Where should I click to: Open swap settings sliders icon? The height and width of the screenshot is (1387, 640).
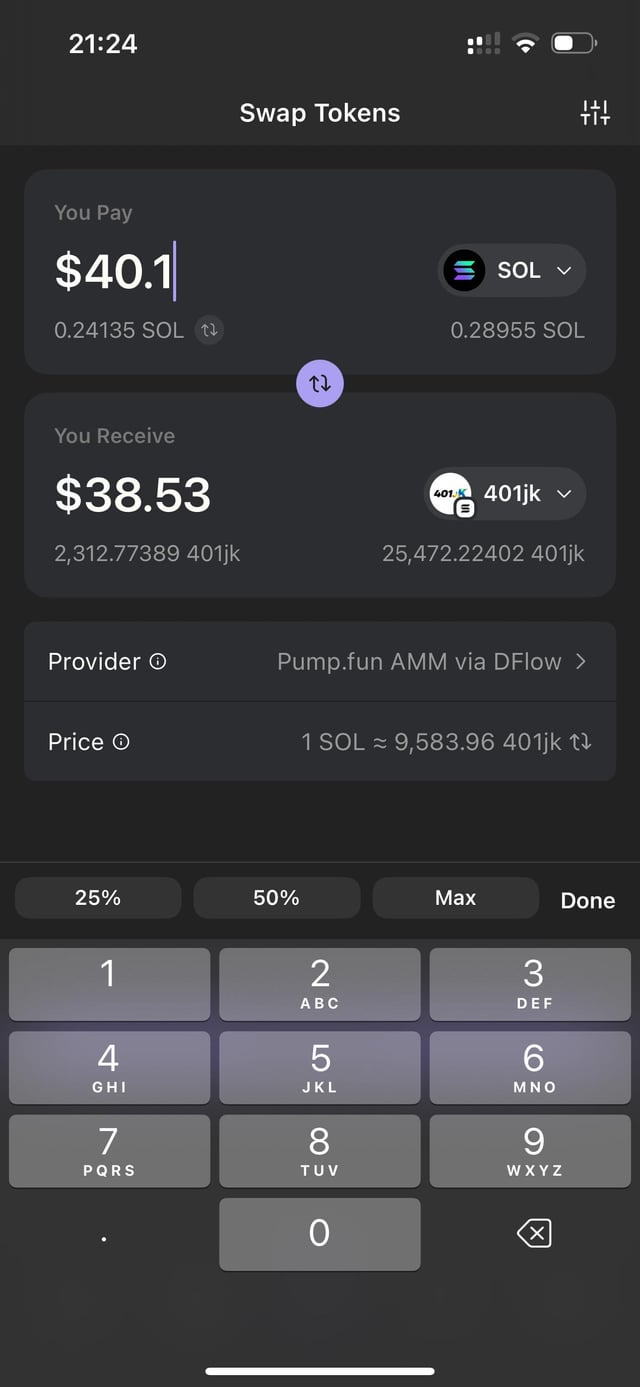(594, 113)
